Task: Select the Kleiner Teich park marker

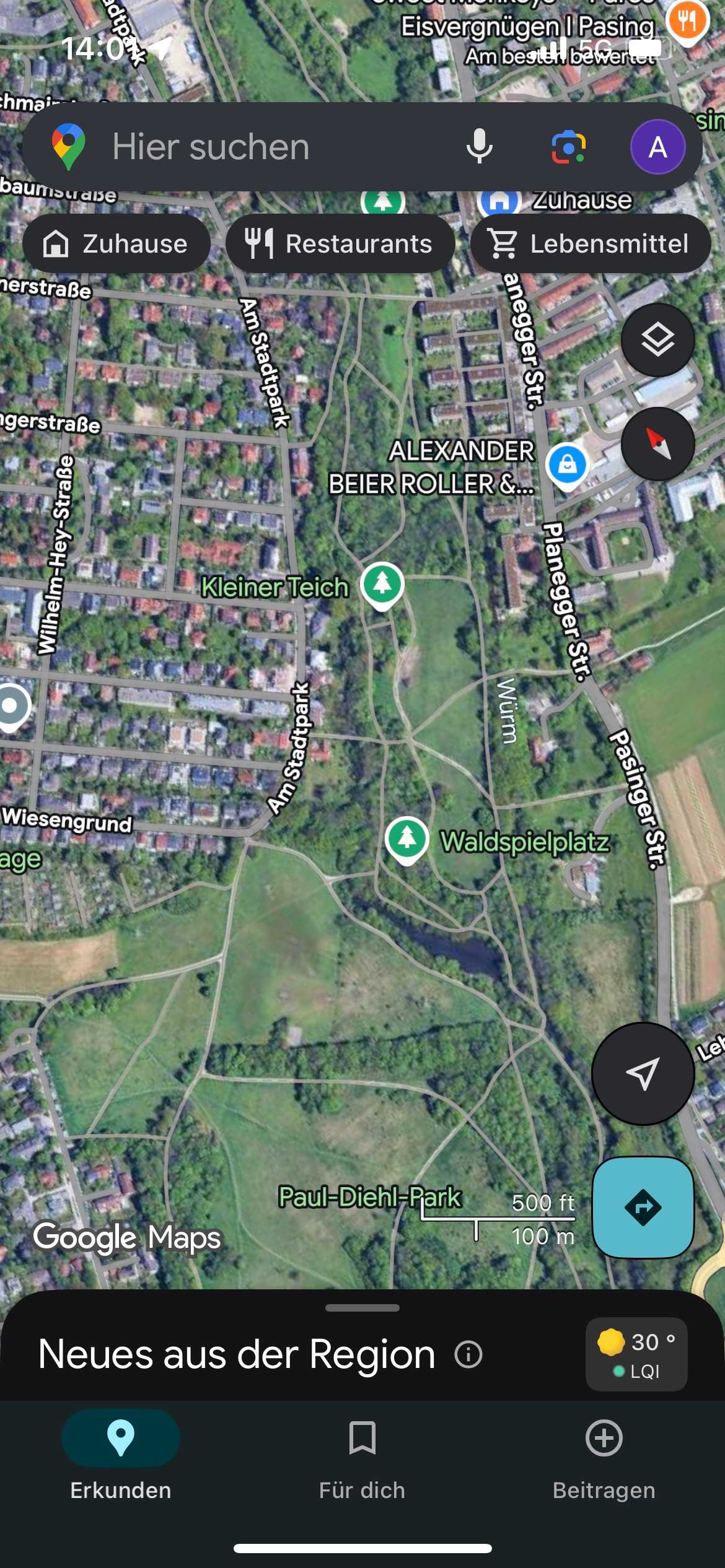Action: (382, 584)
